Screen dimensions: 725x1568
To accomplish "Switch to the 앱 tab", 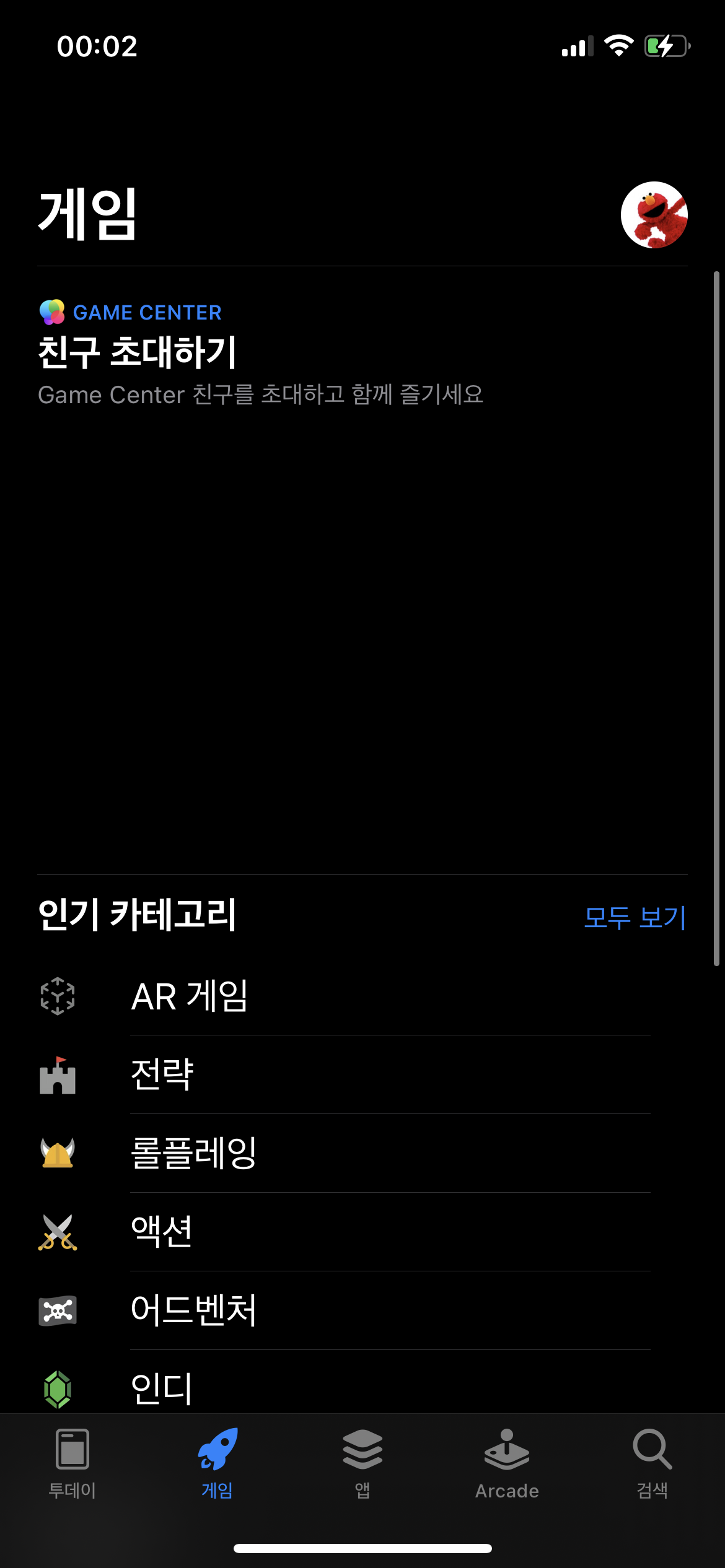I will coord(362,1463).
